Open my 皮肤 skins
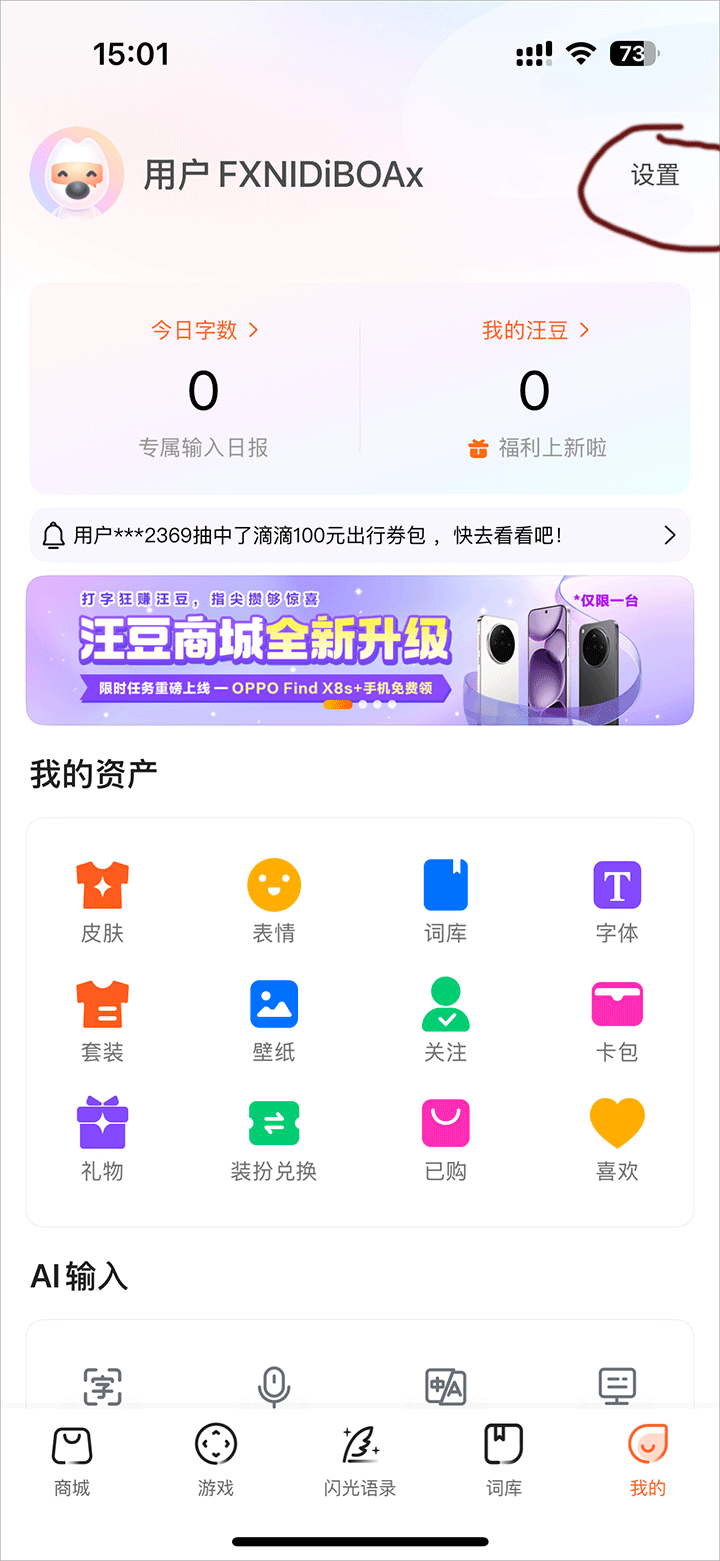 pos(102,900)
